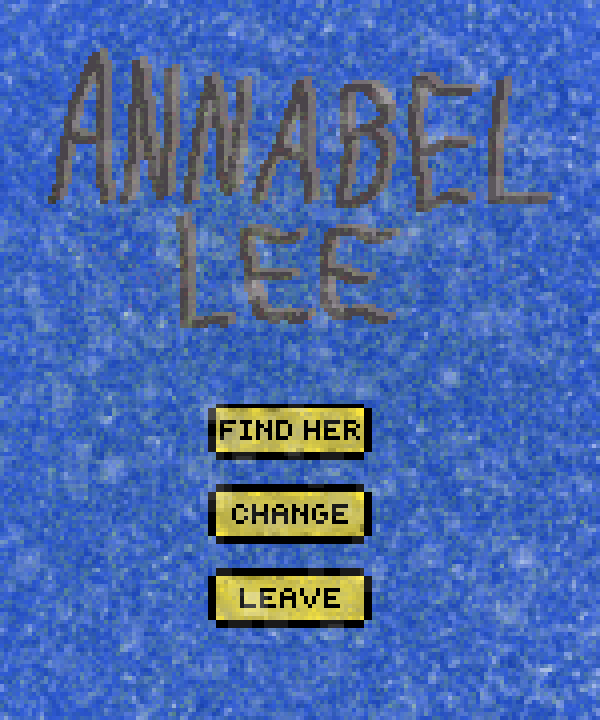Choose LEAVE to exit the game

coord(290,598)
